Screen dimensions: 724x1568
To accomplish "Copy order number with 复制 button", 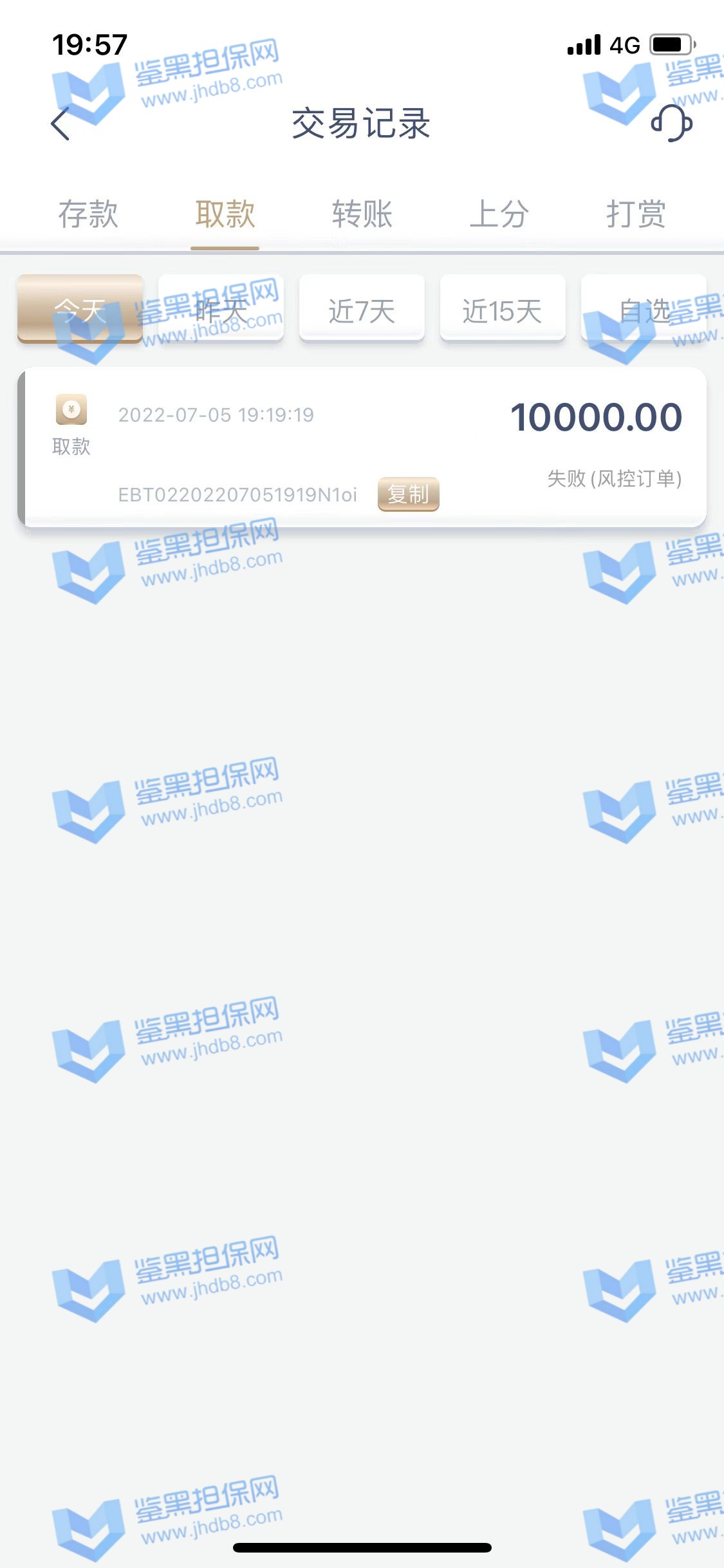I will click(408, 494).
